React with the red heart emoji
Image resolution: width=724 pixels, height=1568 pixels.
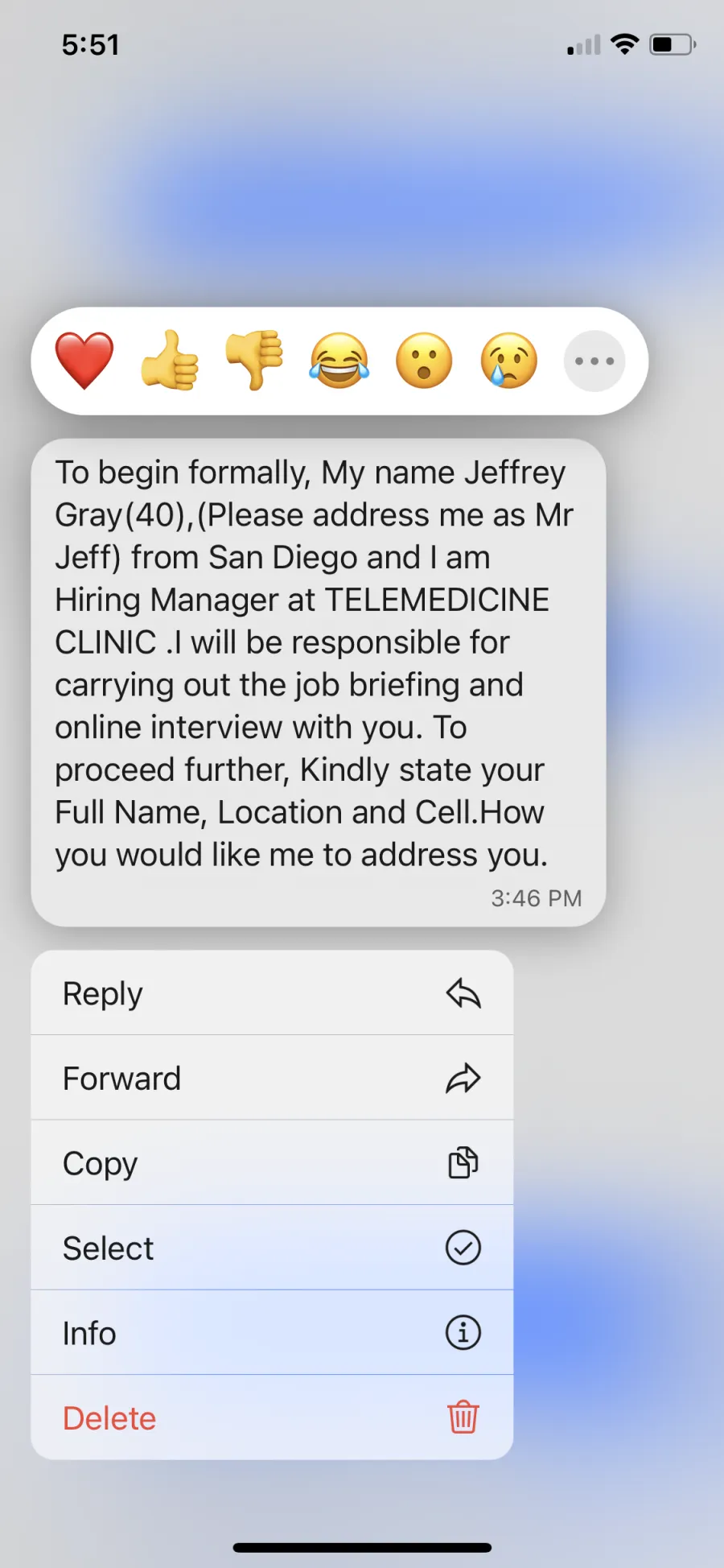(x=84, y=361)
